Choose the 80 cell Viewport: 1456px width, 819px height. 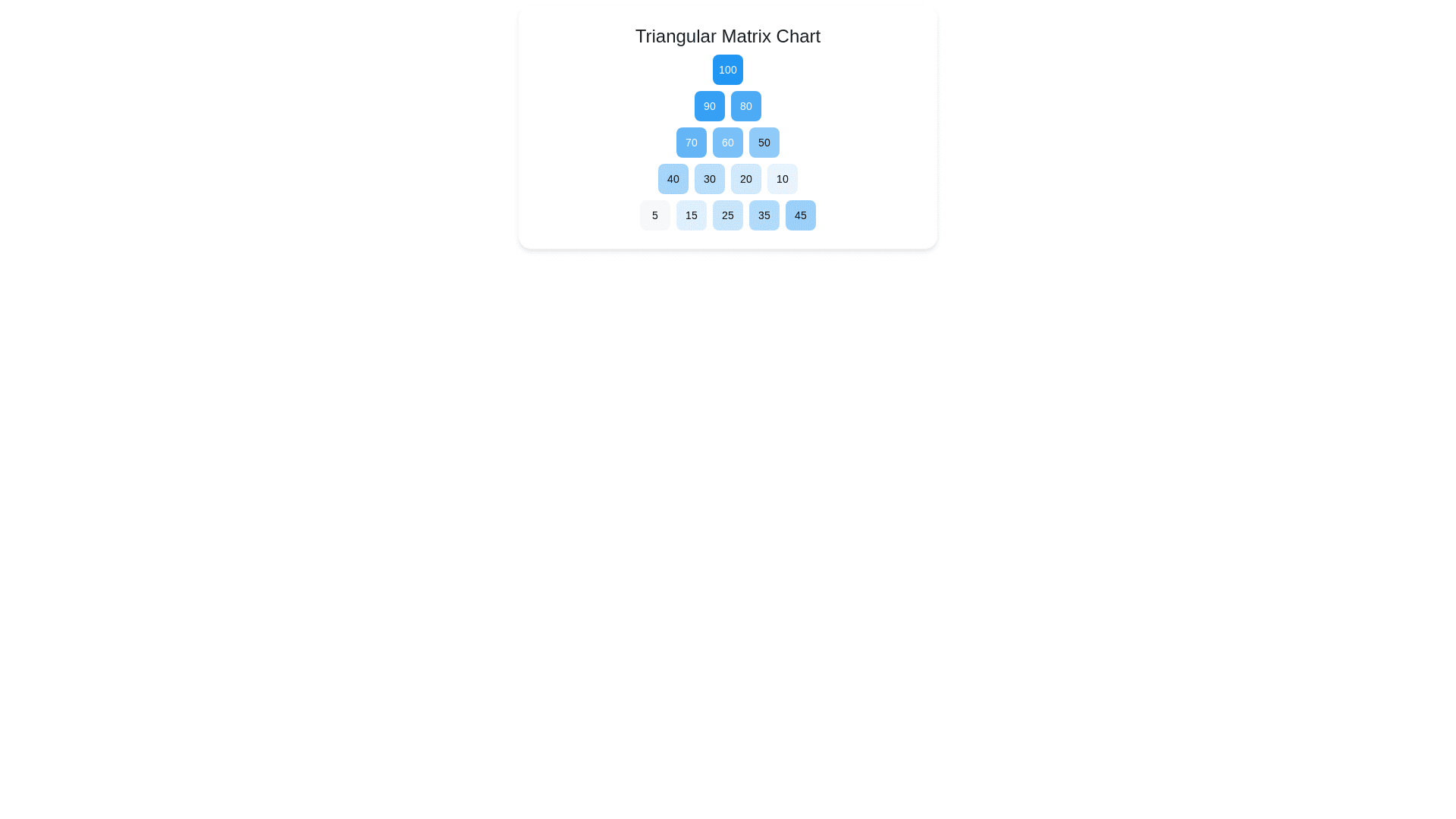point(745,106)
